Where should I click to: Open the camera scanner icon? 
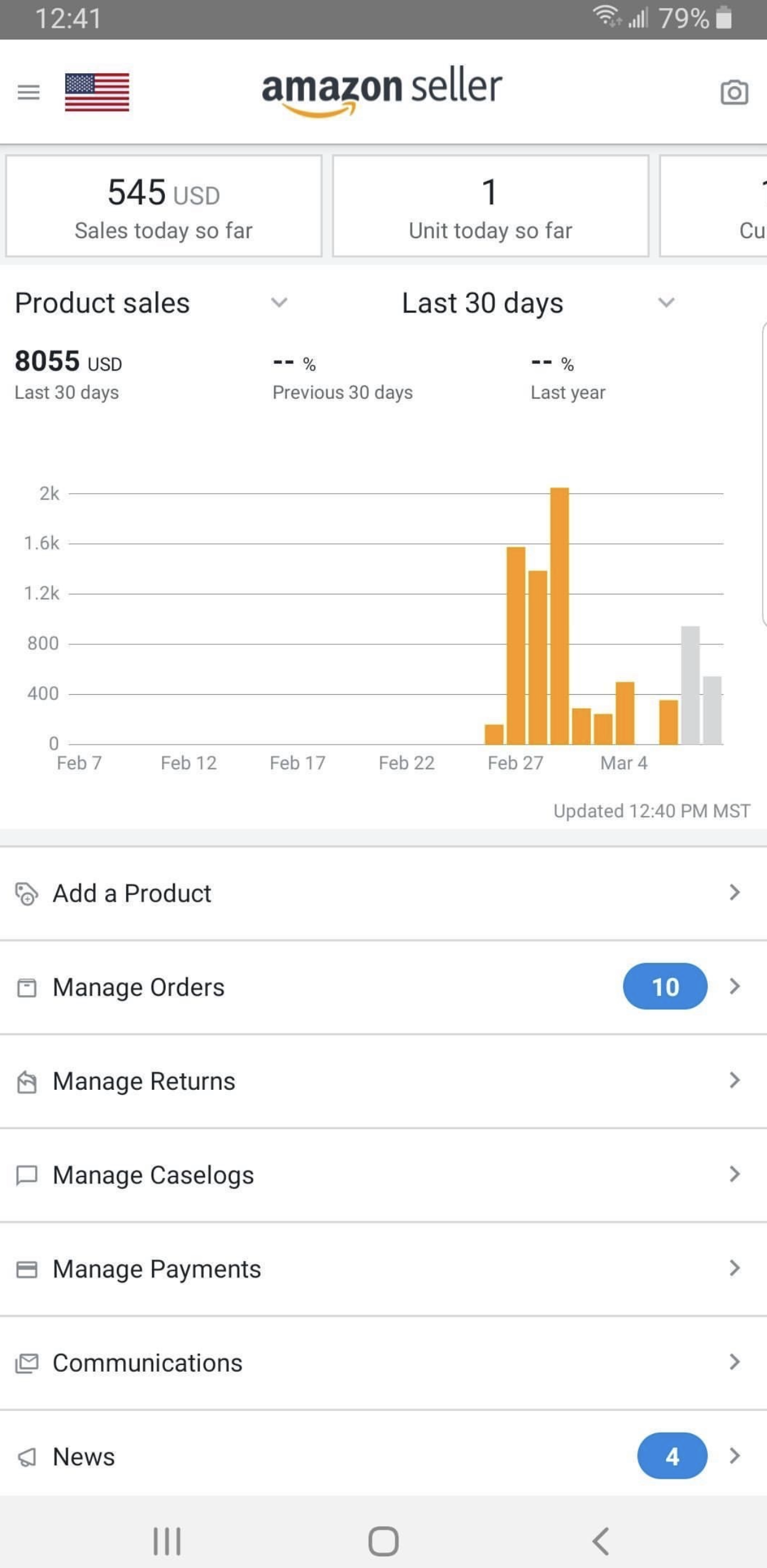pyautogui.click(x=734, y=92)
